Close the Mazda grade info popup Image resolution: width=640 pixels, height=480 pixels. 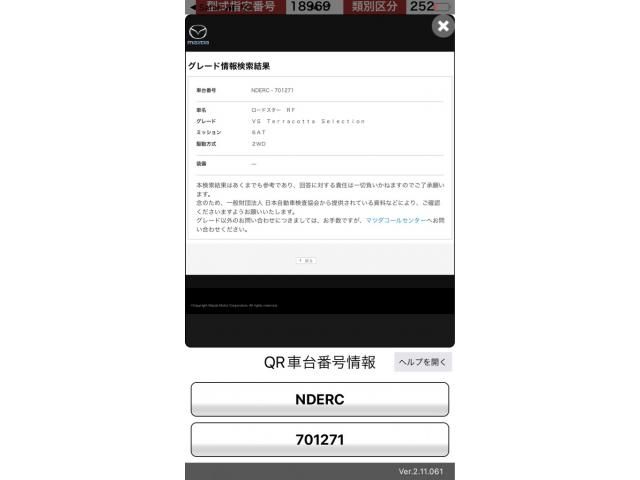coord(442,27)
